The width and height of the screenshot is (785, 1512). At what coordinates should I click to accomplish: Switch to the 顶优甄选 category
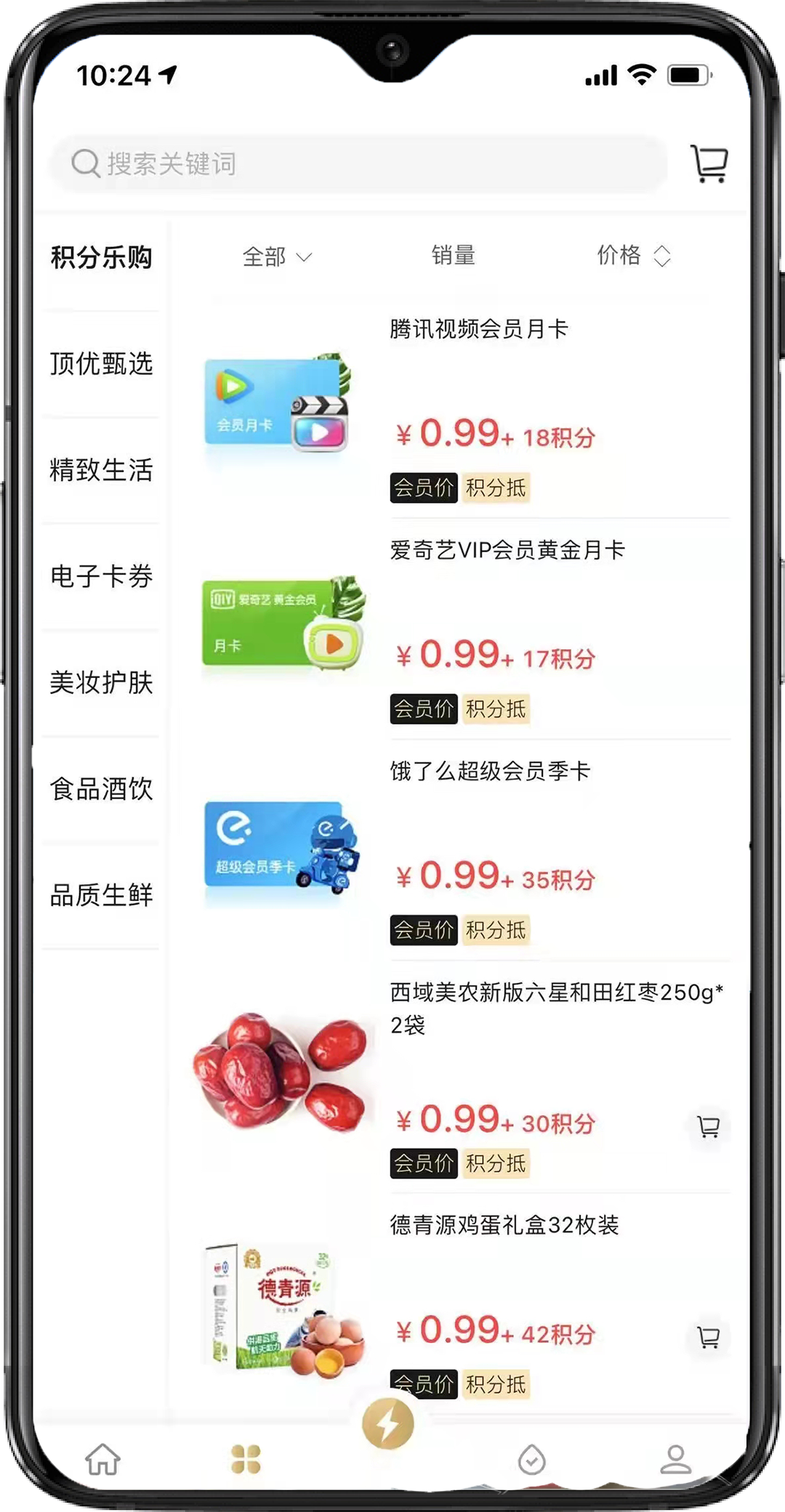[x=101, y=363]
